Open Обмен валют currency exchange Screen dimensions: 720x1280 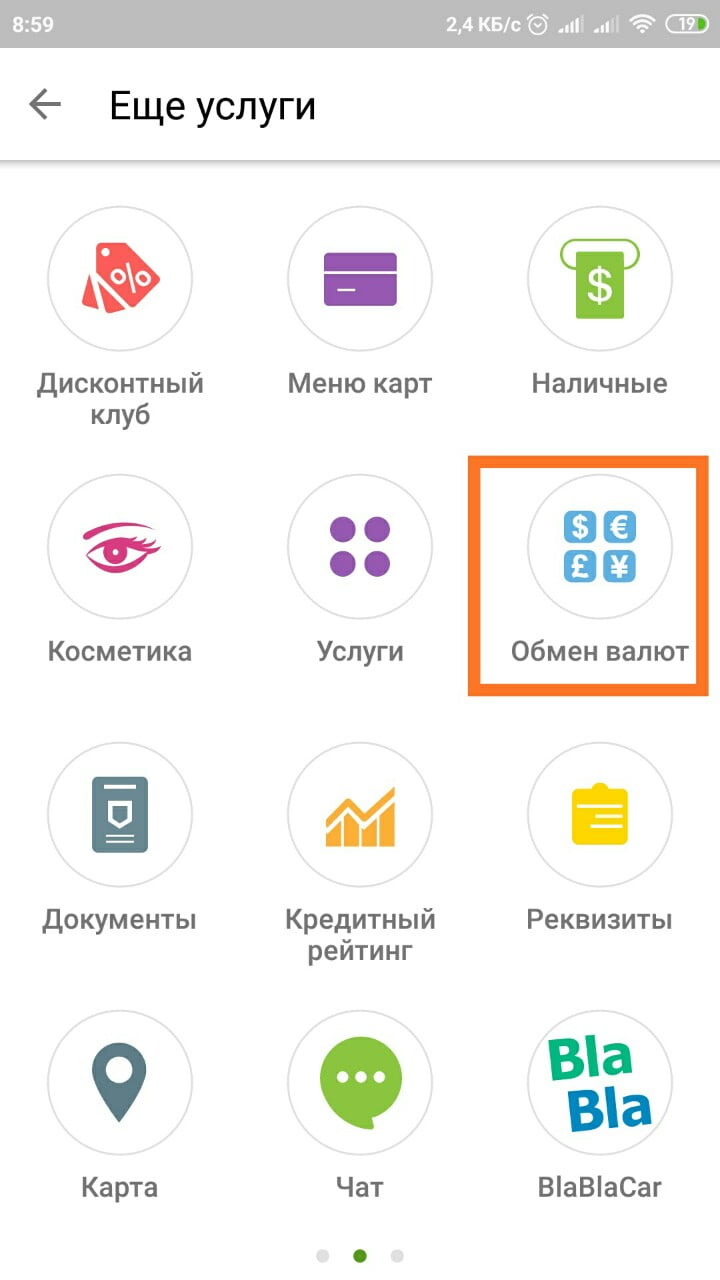pyautogui.click(x=600, y=546)
